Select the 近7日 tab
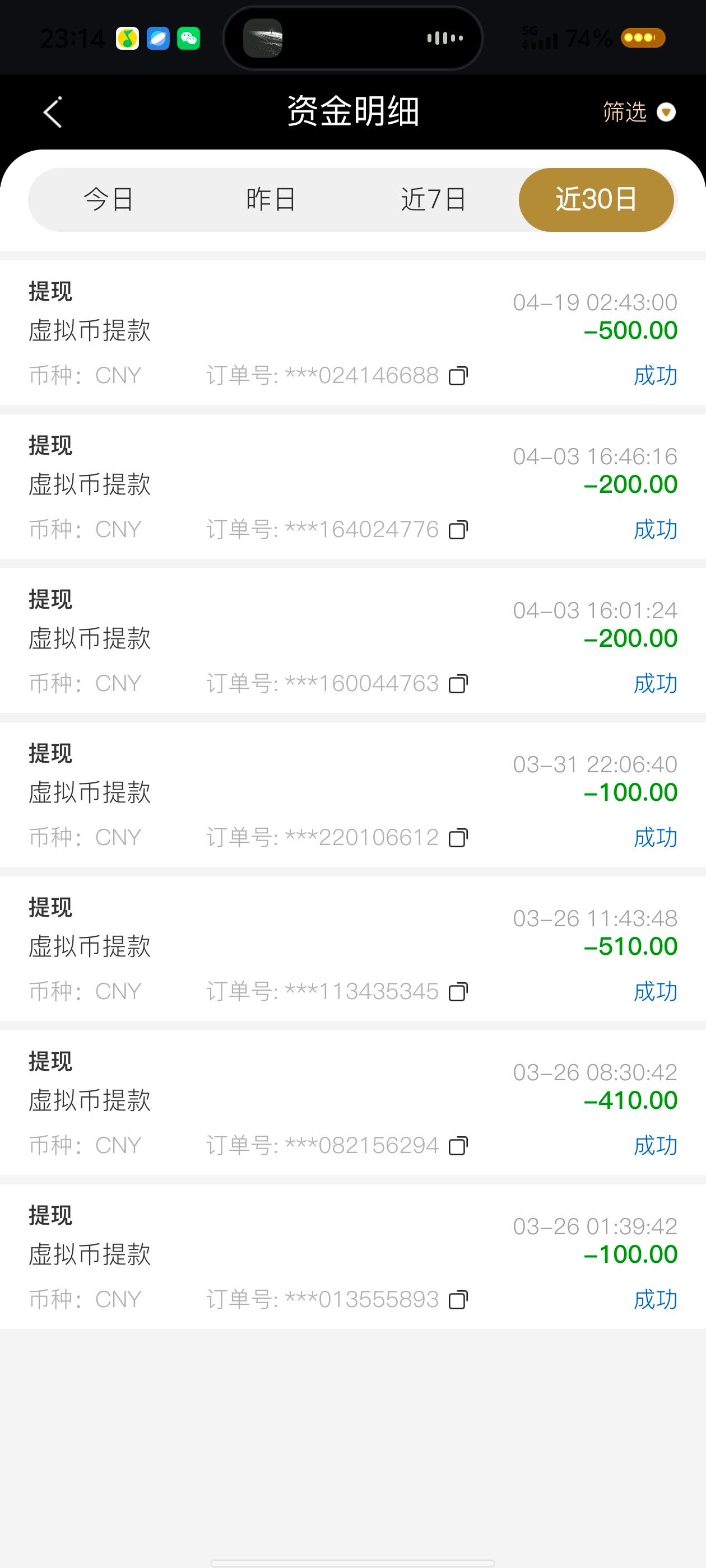 tap(433, 200)
